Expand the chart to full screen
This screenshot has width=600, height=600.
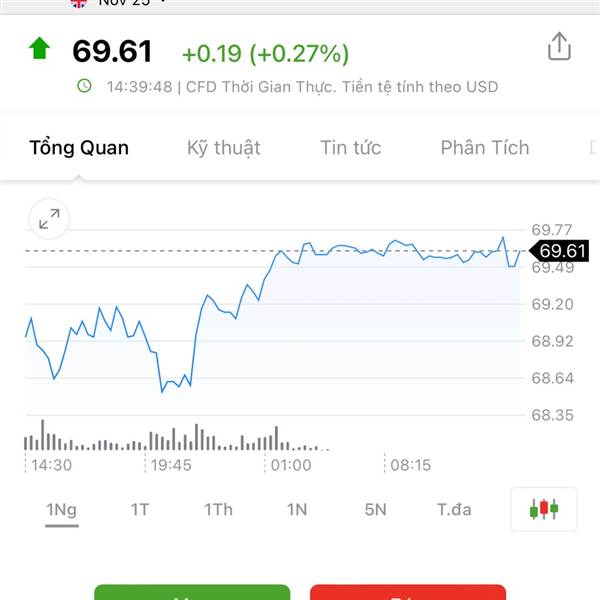[49, 218]
